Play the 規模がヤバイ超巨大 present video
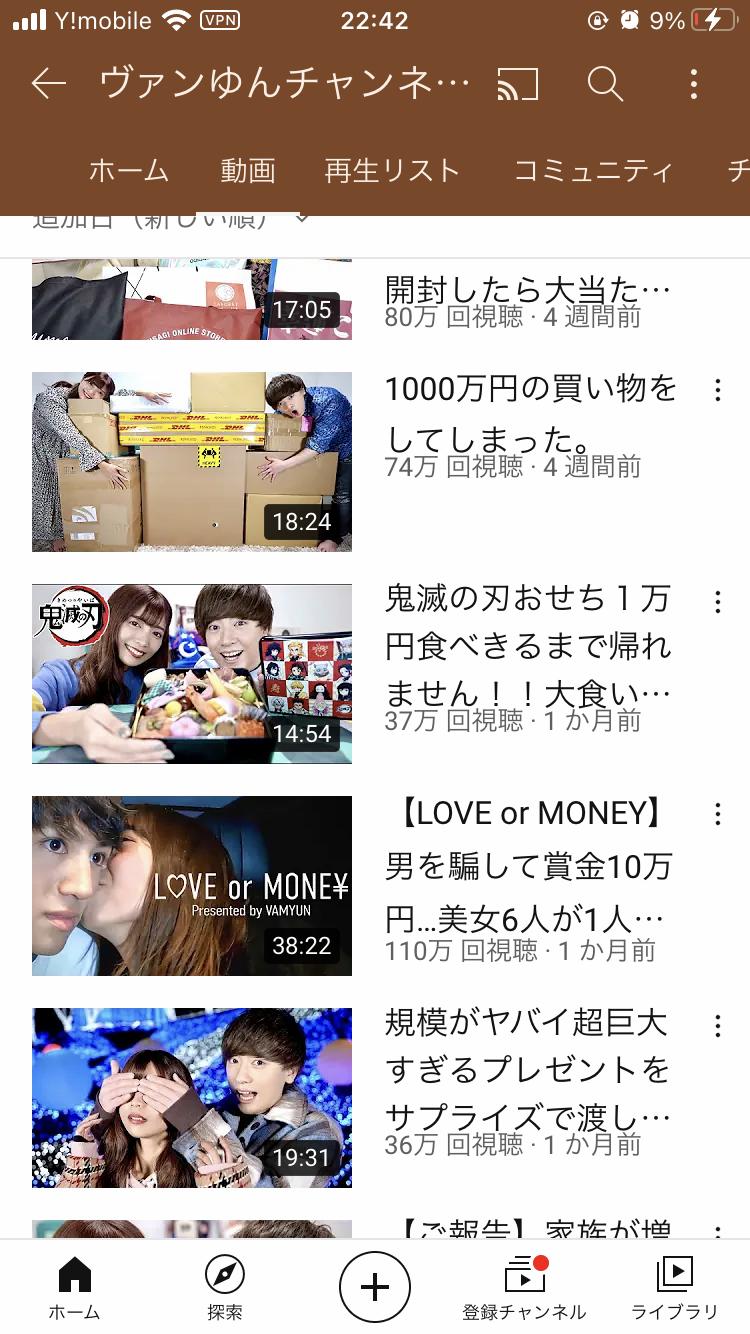 click(192, 1098)
